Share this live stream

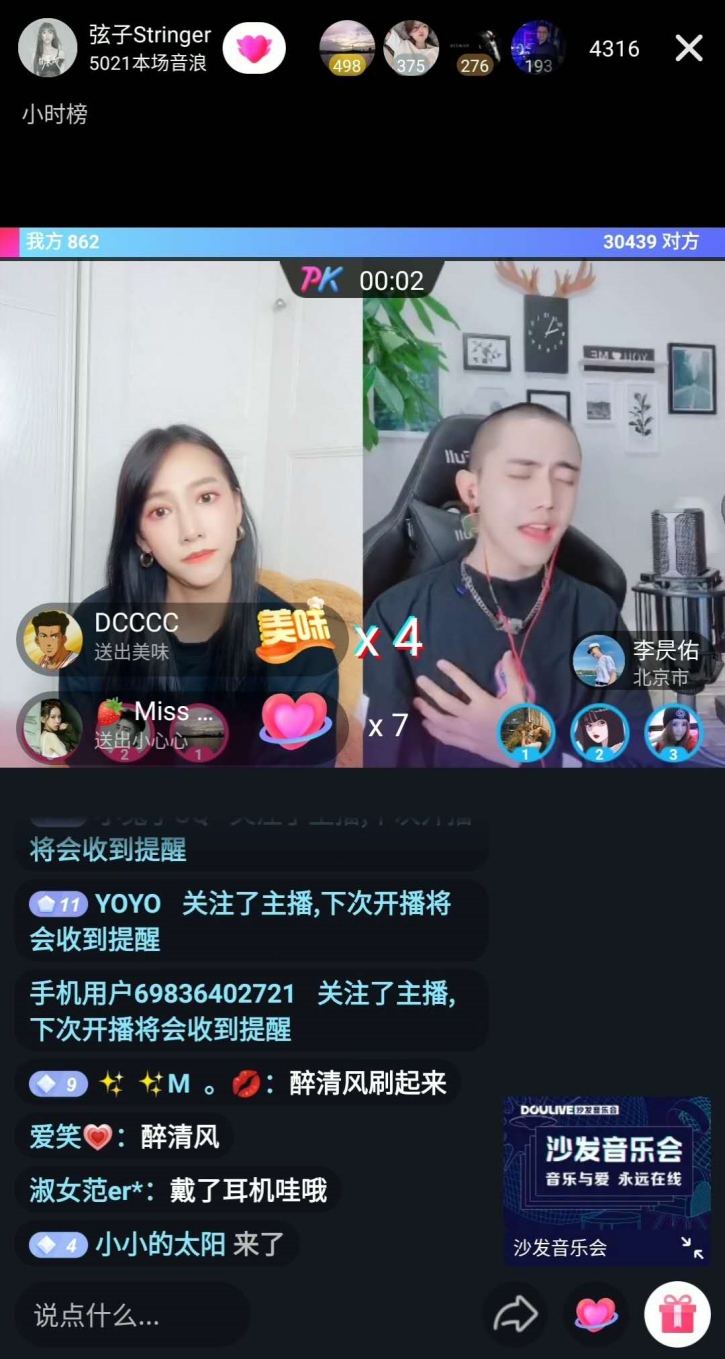(x=516, y=1315)
